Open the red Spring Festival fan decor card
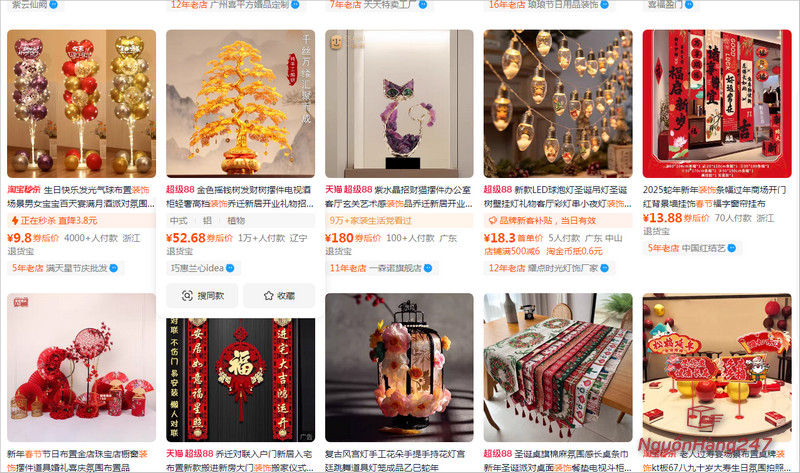 click(x=81, y=366)
